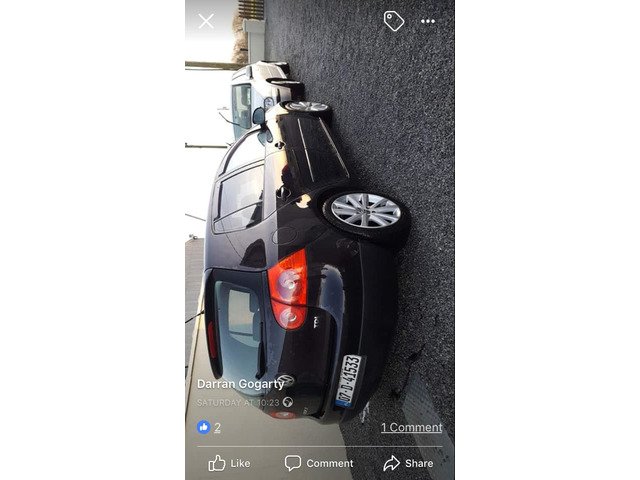Share this photo
This screenshot has width=640, height=480.
pos(408,463)
